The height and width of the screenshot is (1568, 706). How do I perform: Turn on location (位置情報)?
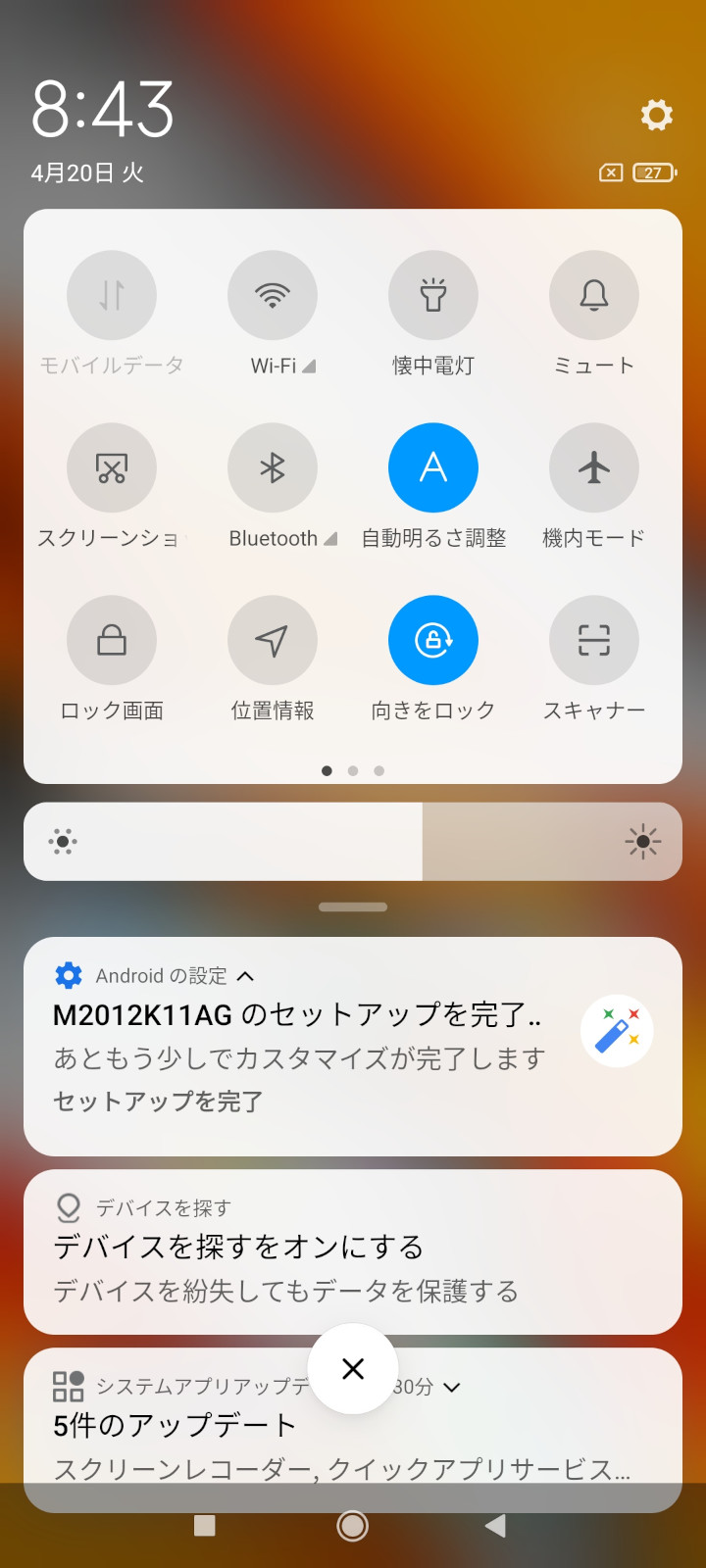(x=273, y=640)
